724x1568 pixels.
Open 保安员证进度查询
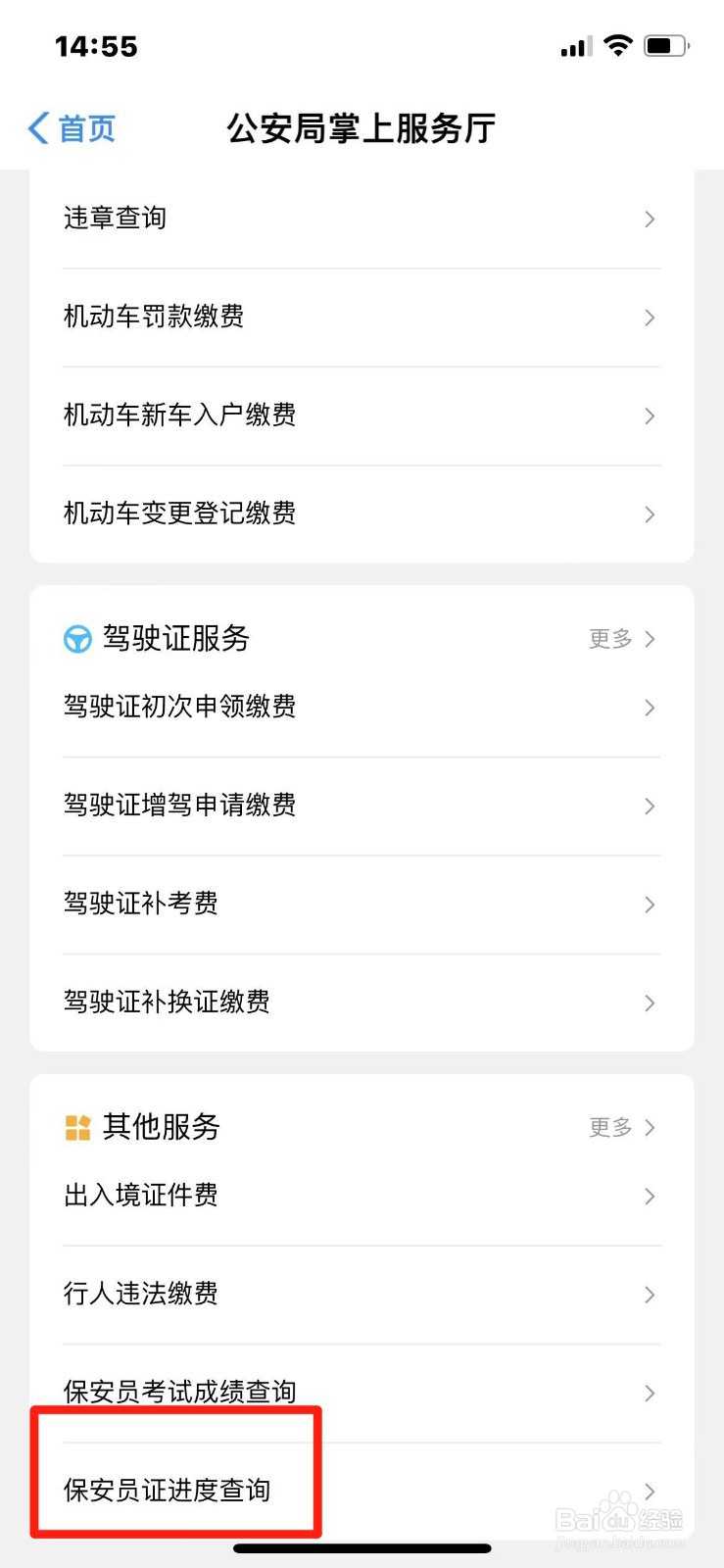[x=362, y=1491]
